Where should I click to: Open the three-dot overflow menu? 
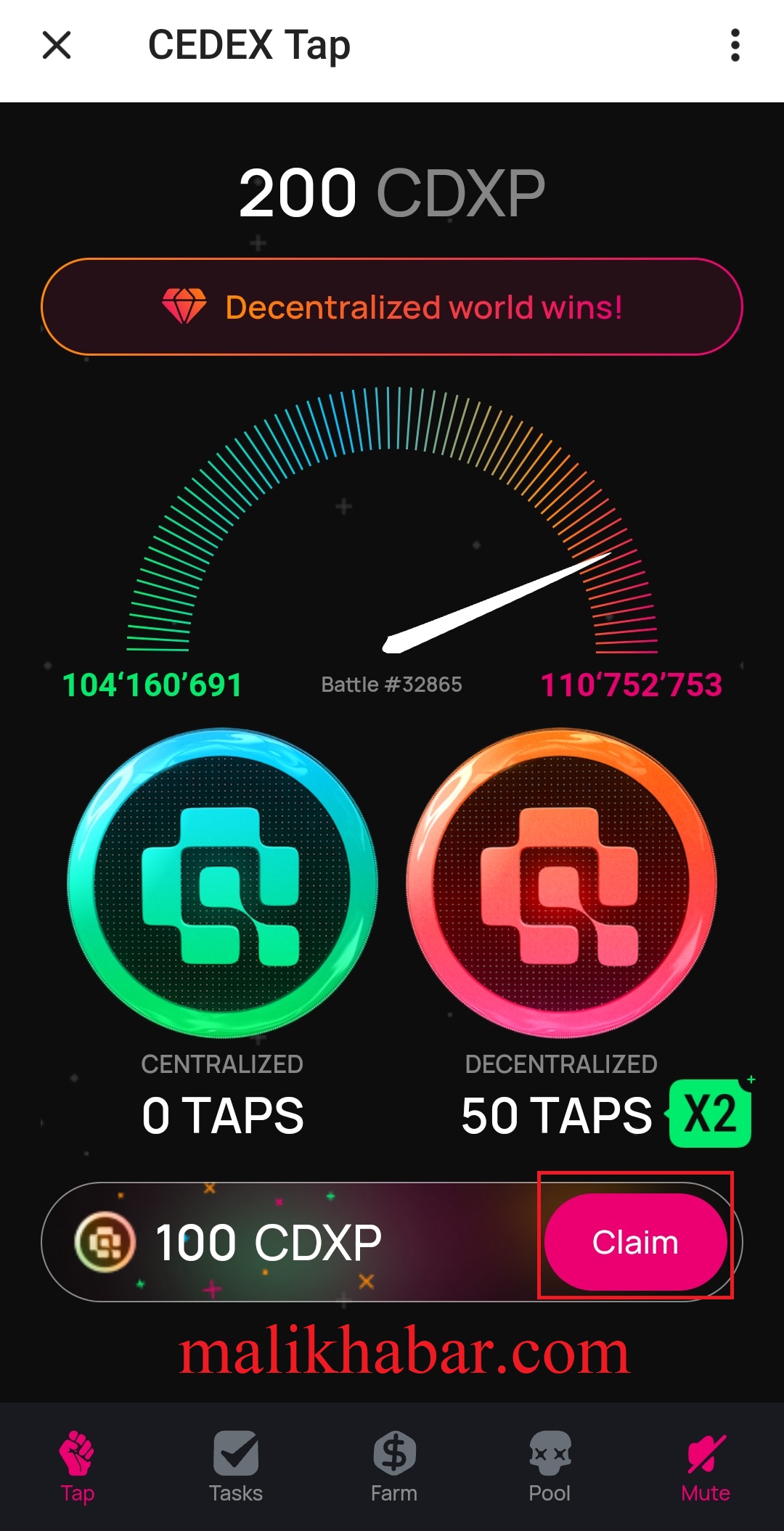pyautogui.click(x=735, y=45)
